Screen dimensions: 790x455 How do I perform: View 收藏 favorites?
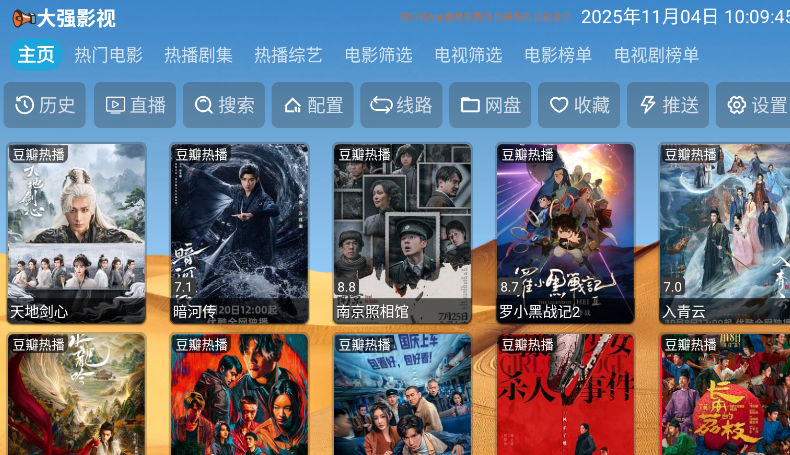[579, 105]
